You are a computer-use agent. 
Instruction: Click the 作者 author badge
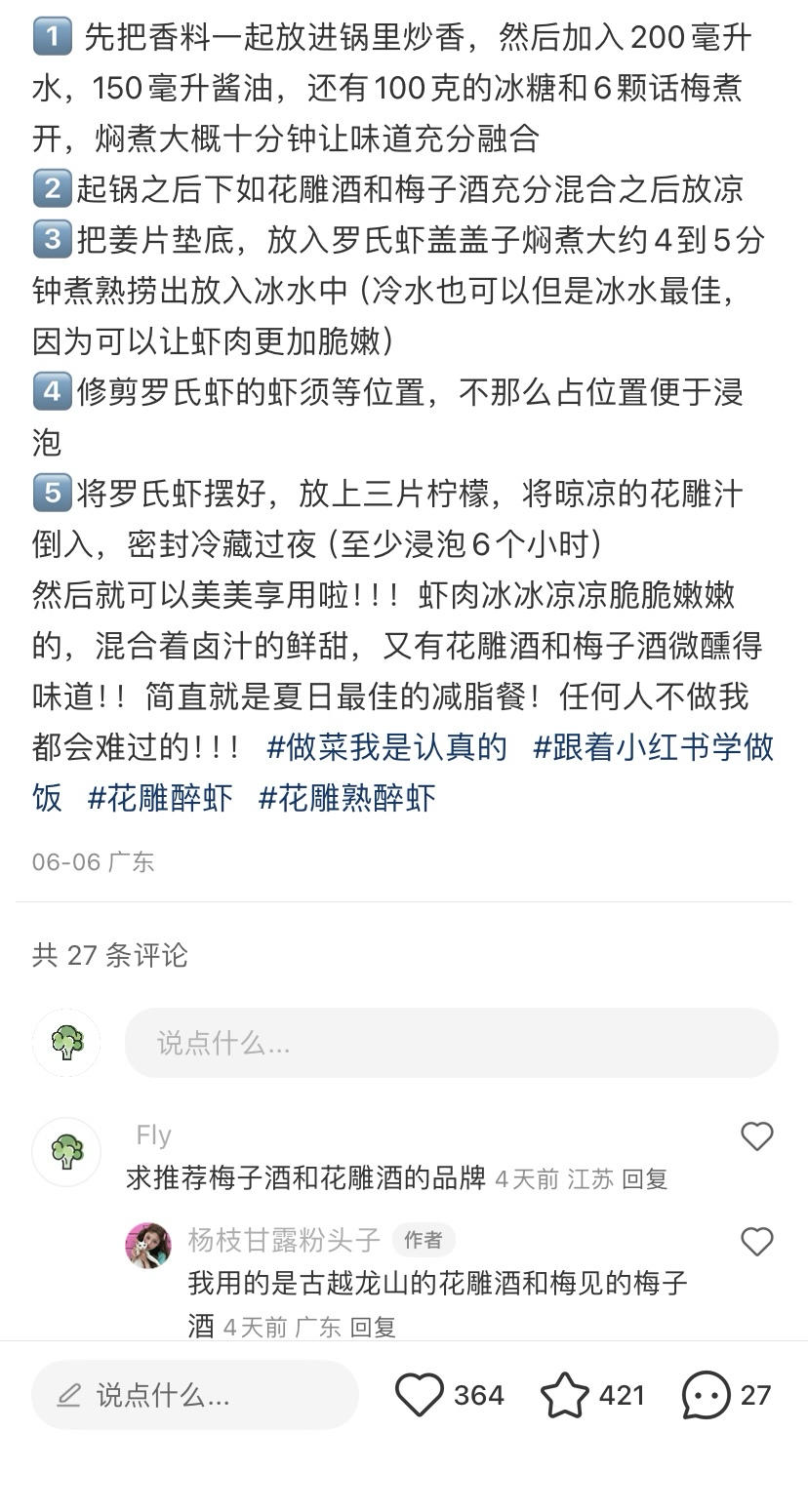(x=424, y=1241)
